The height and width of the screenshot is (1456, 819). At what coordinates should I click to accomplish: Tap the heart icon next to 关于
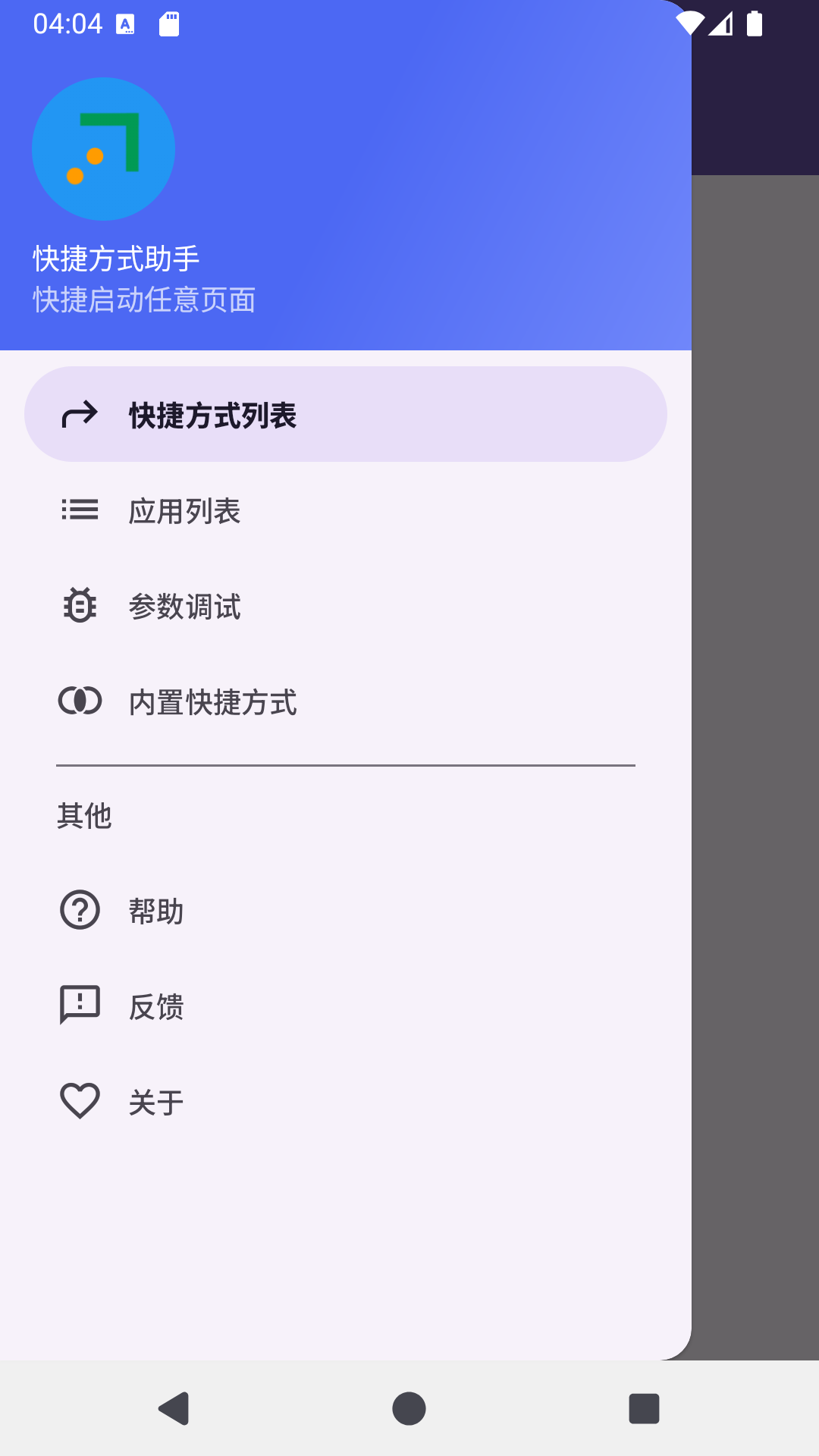(78, 1100)
